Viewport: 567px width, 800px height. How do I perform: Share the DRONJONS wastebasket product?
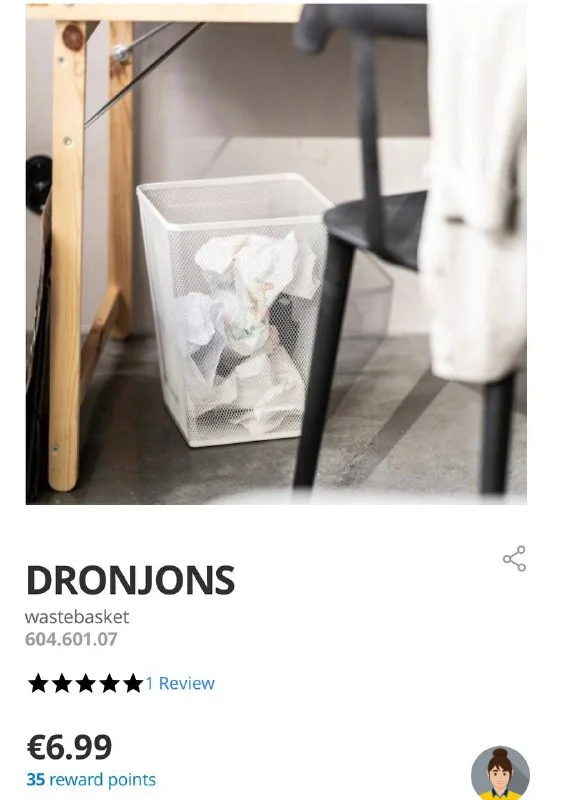(x=514, y=559)
